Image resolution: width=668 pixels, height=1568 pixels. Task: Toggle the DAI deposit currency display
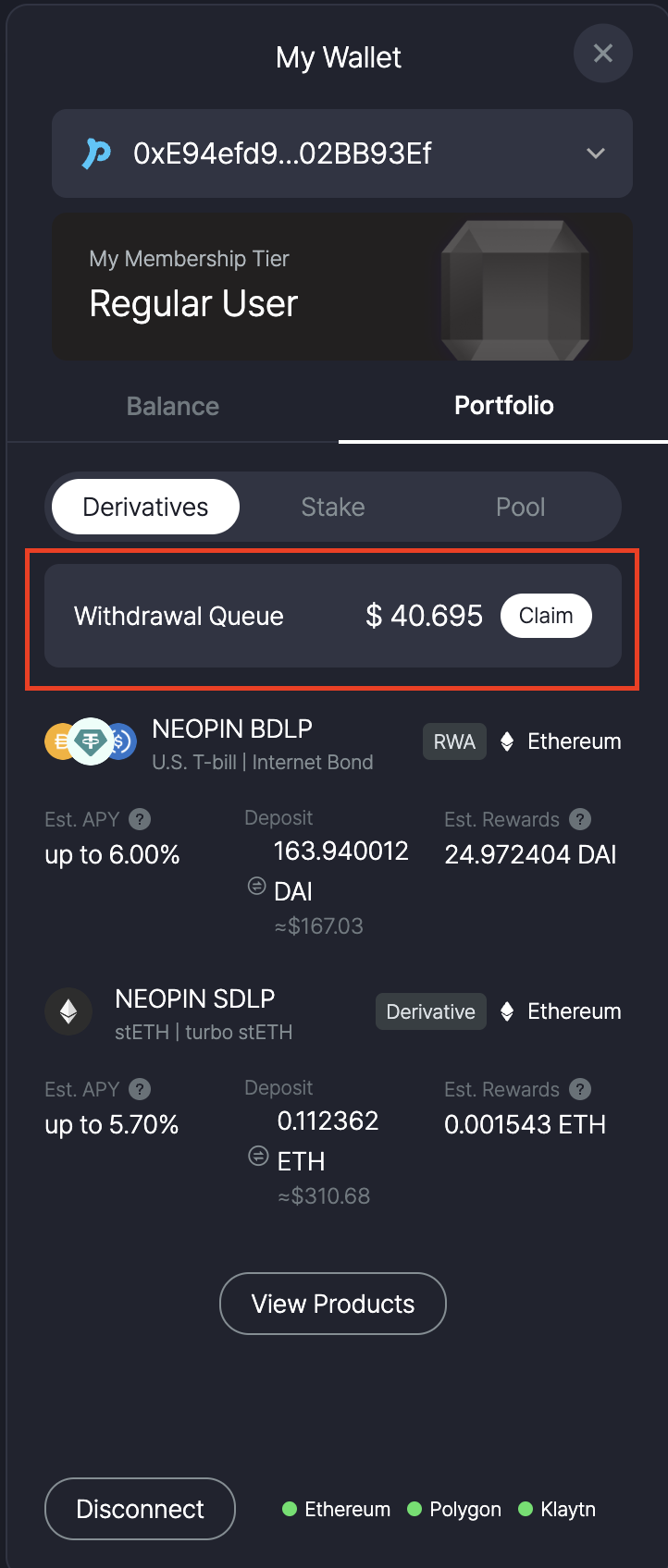(x=257, y=887)
